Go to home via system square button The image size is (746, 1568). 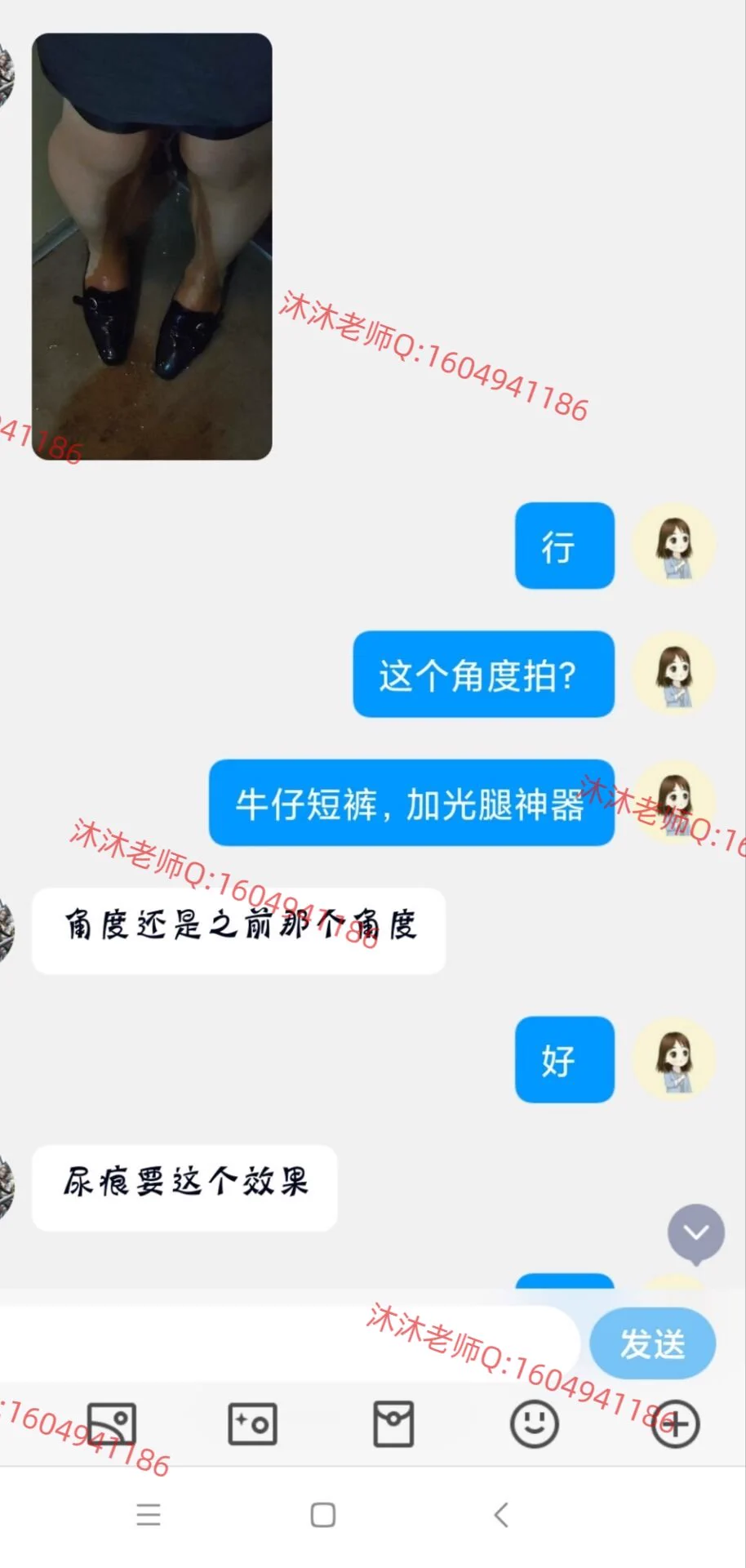323,1515
